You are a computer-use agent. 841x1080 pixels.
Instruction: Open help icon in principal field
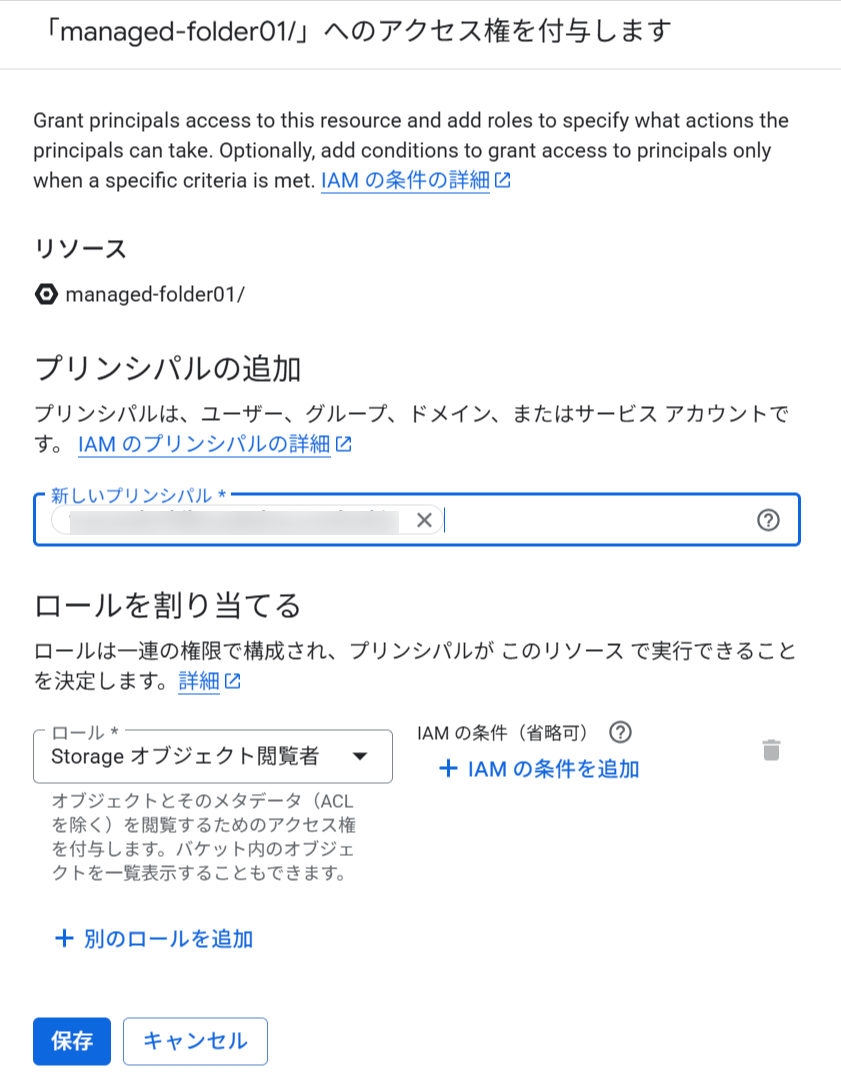(768, 520)
